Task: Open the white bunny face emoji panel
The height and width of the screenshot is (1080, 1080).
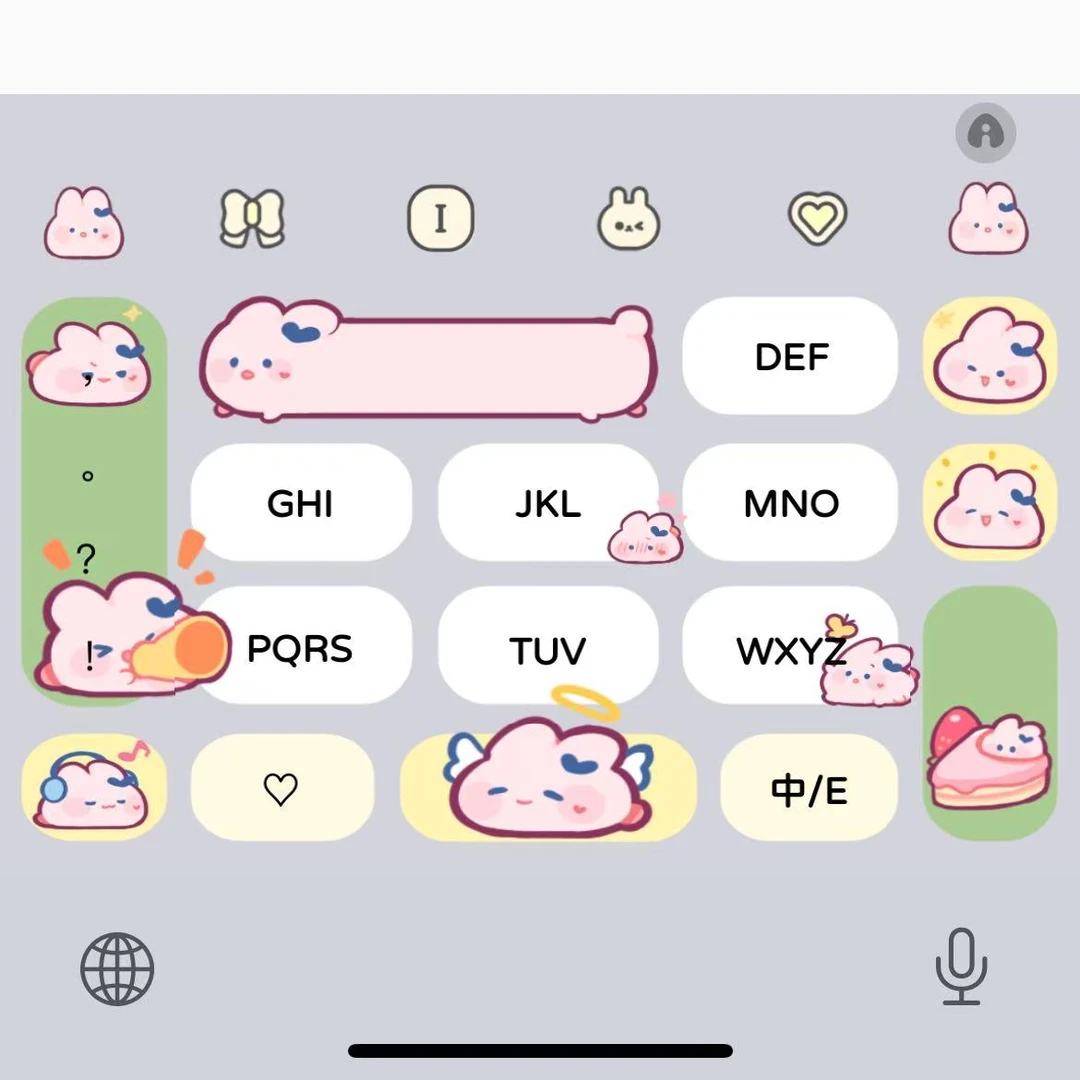Action: [628, 218]
